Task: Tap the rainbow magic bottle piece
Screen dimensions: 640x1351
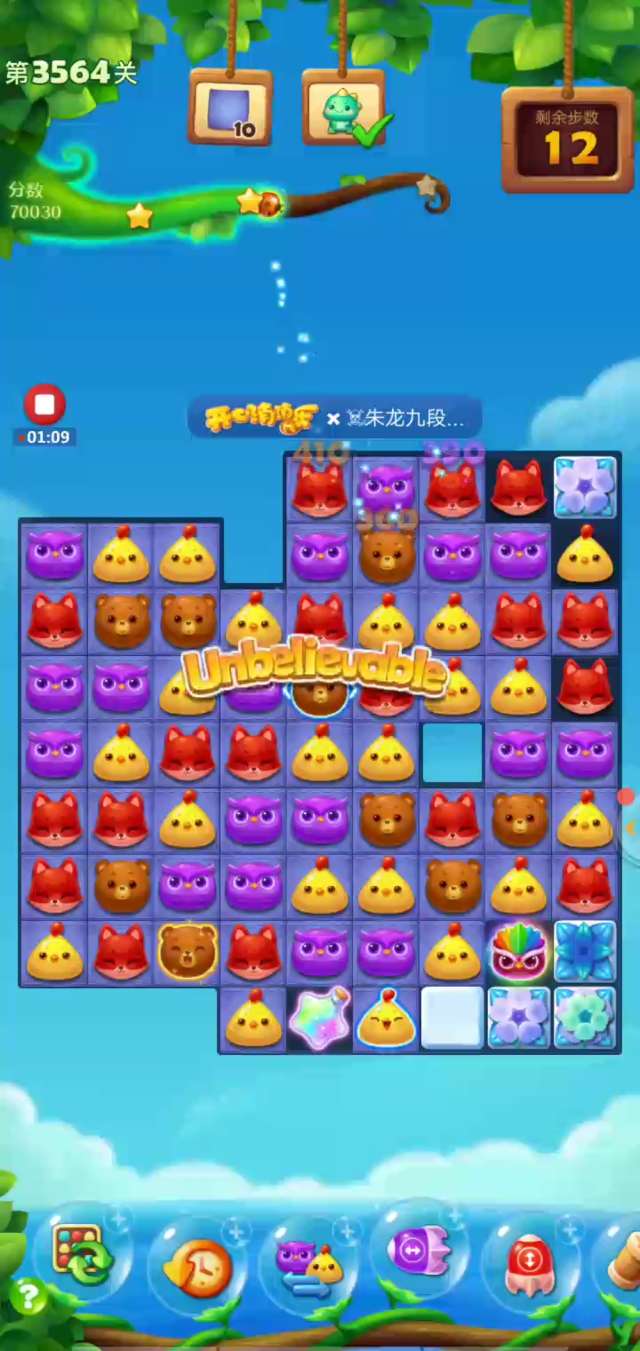Action: point(320,1018)
